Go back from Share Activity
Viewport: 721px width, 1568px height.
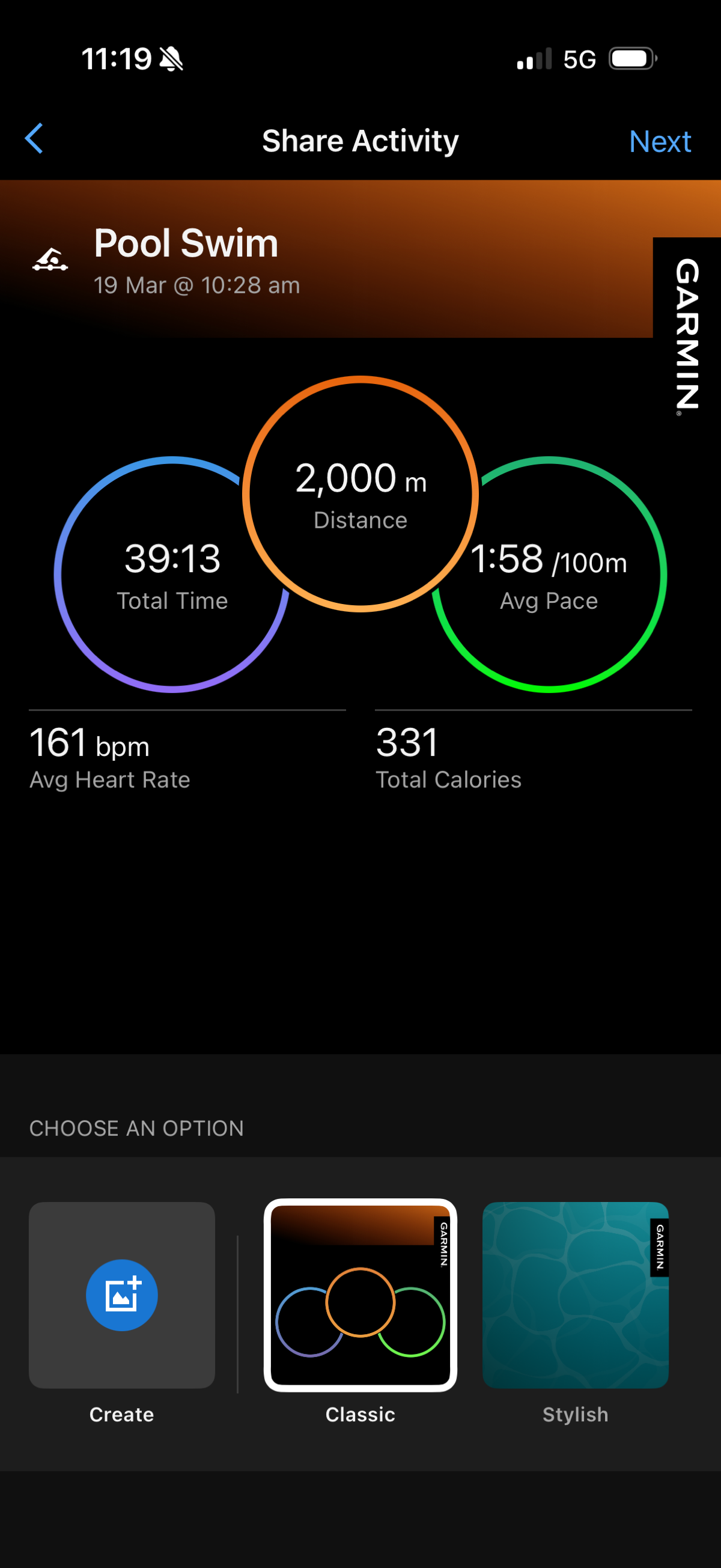[x=34, y=139]
